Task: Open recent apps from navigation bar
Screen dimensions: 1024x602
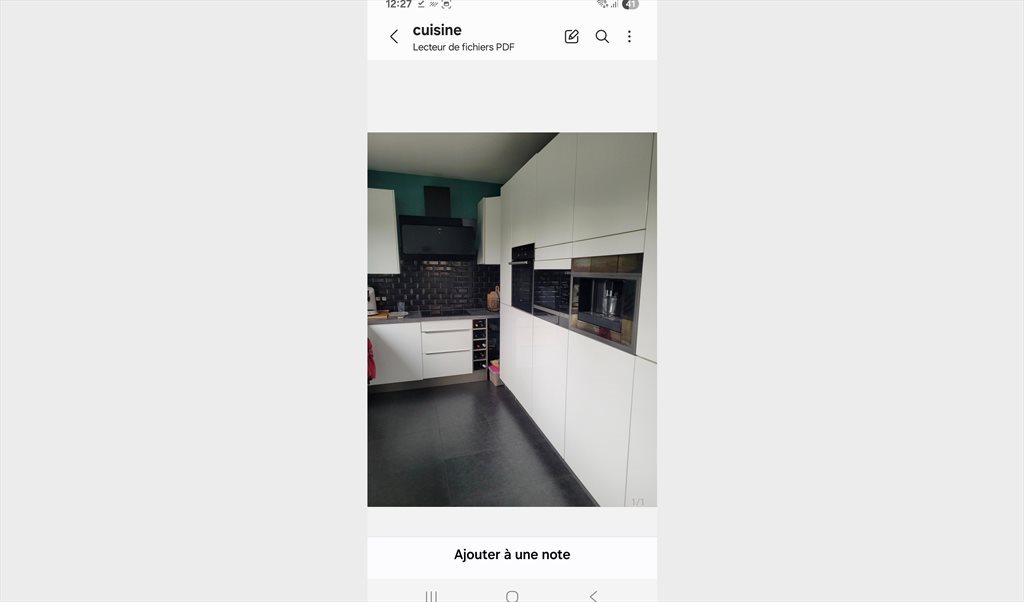Action: click(x=431, y=596)
